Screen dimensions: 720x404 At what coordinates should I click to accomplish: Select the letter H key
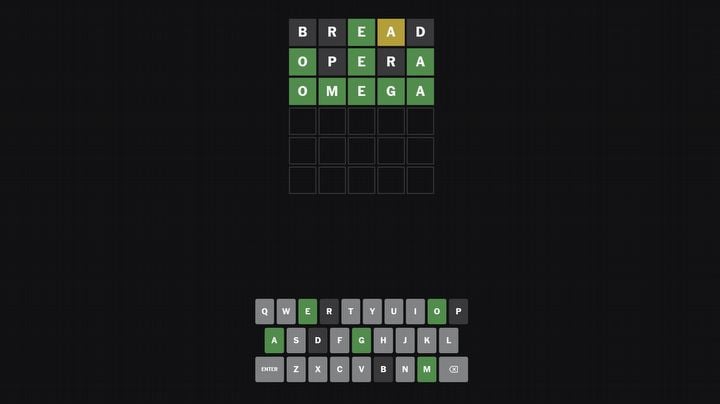[383, 340]
